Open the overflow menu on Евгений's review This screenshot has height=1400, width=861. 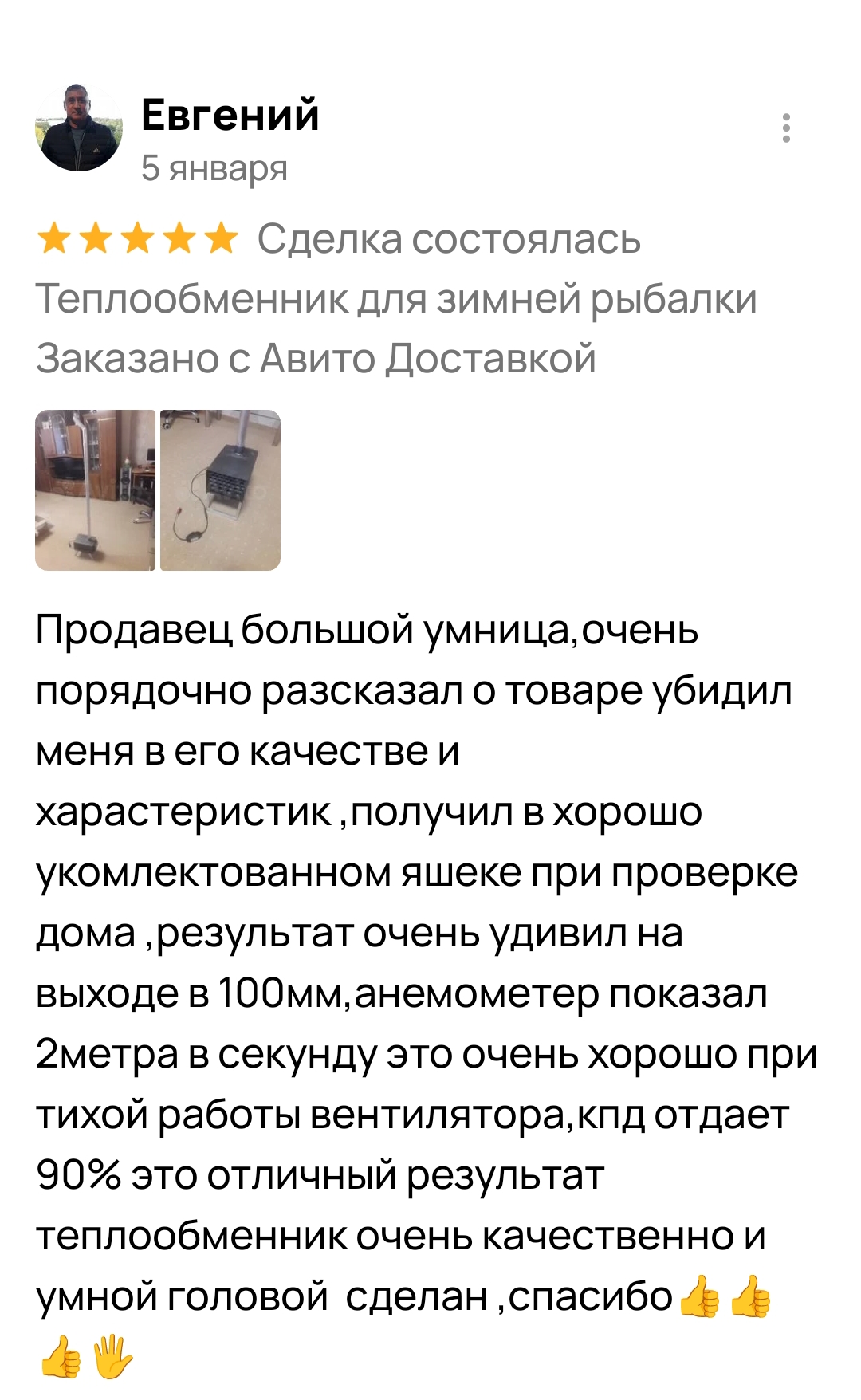coord(786,128)
